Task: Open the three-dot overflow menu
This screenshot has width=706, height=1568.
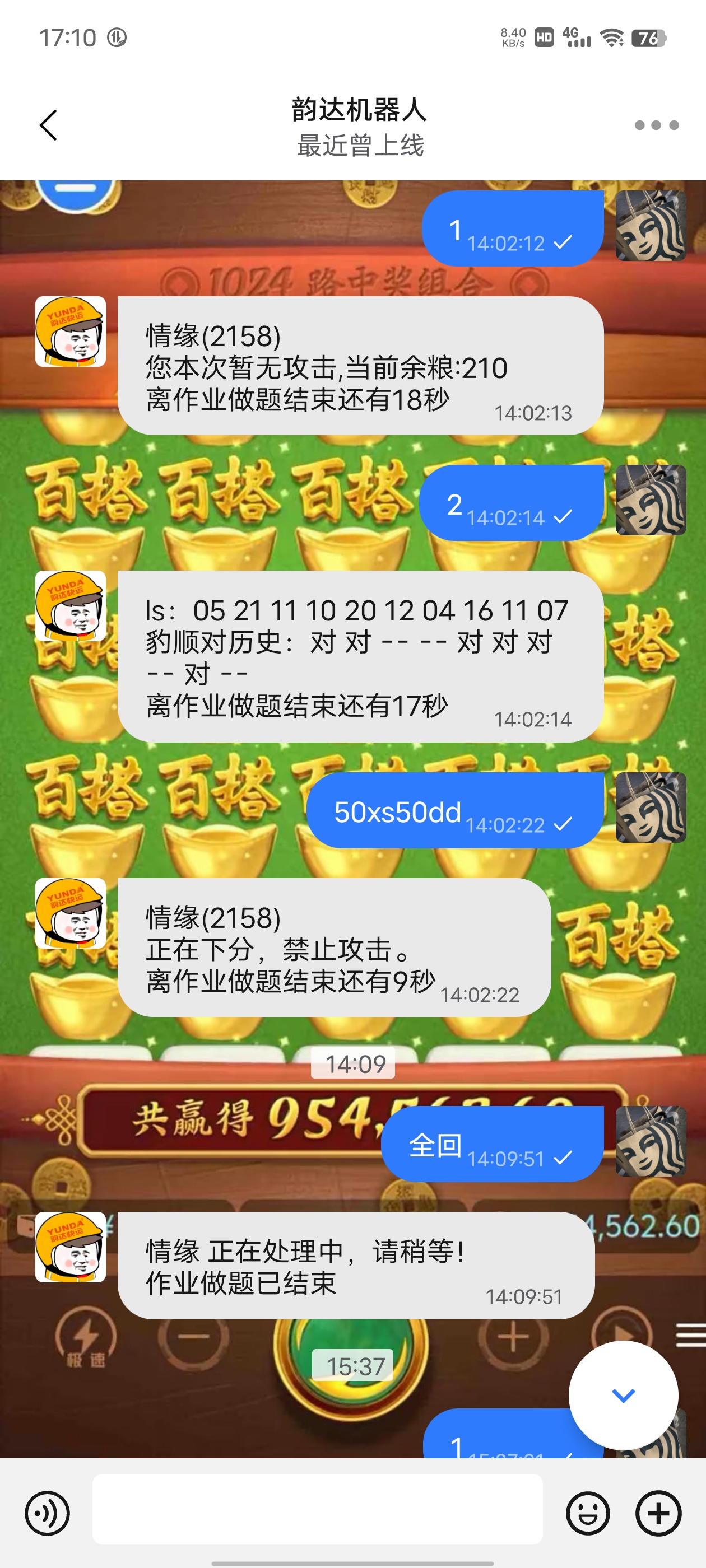Action: [656, 125]
